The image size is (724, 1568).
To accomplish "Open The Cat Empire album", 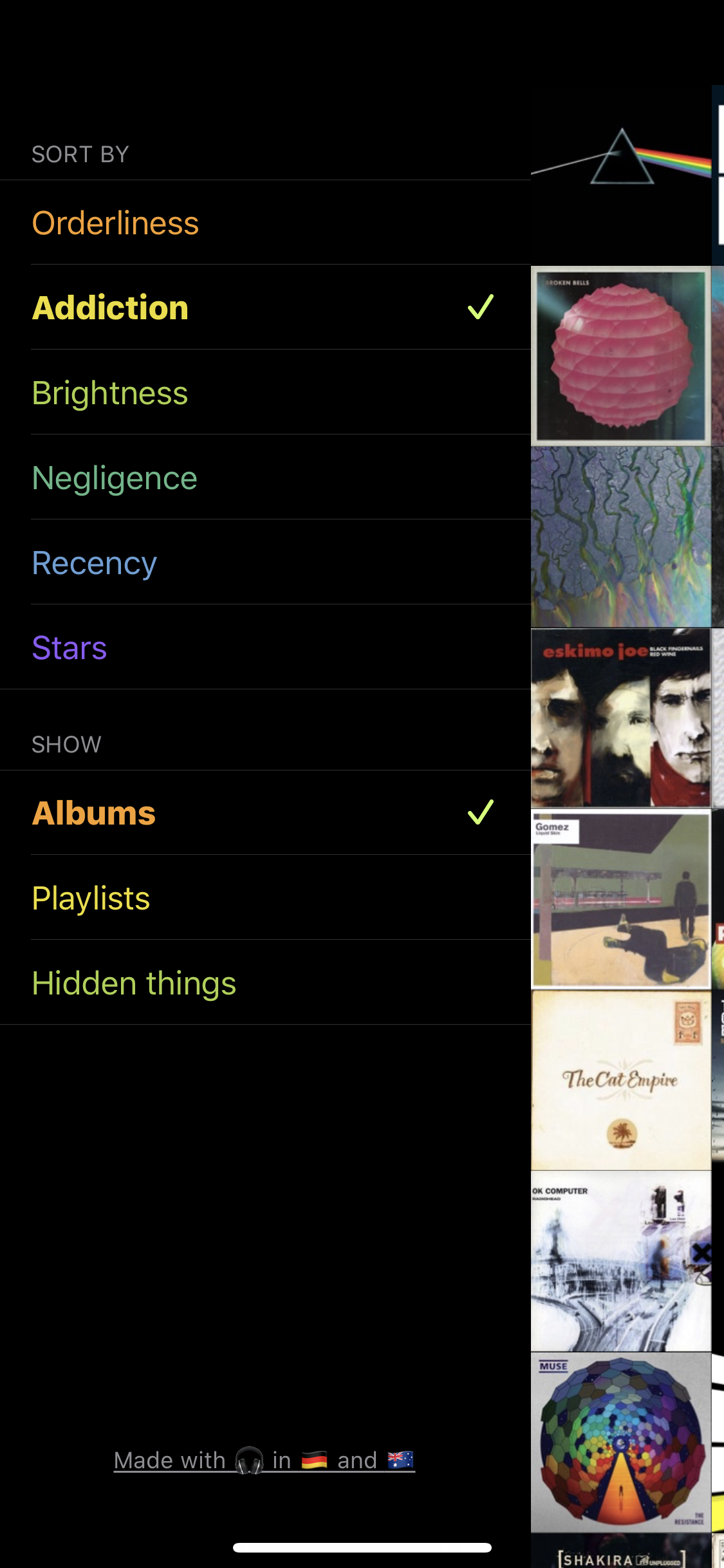I will click(621, 1080).
